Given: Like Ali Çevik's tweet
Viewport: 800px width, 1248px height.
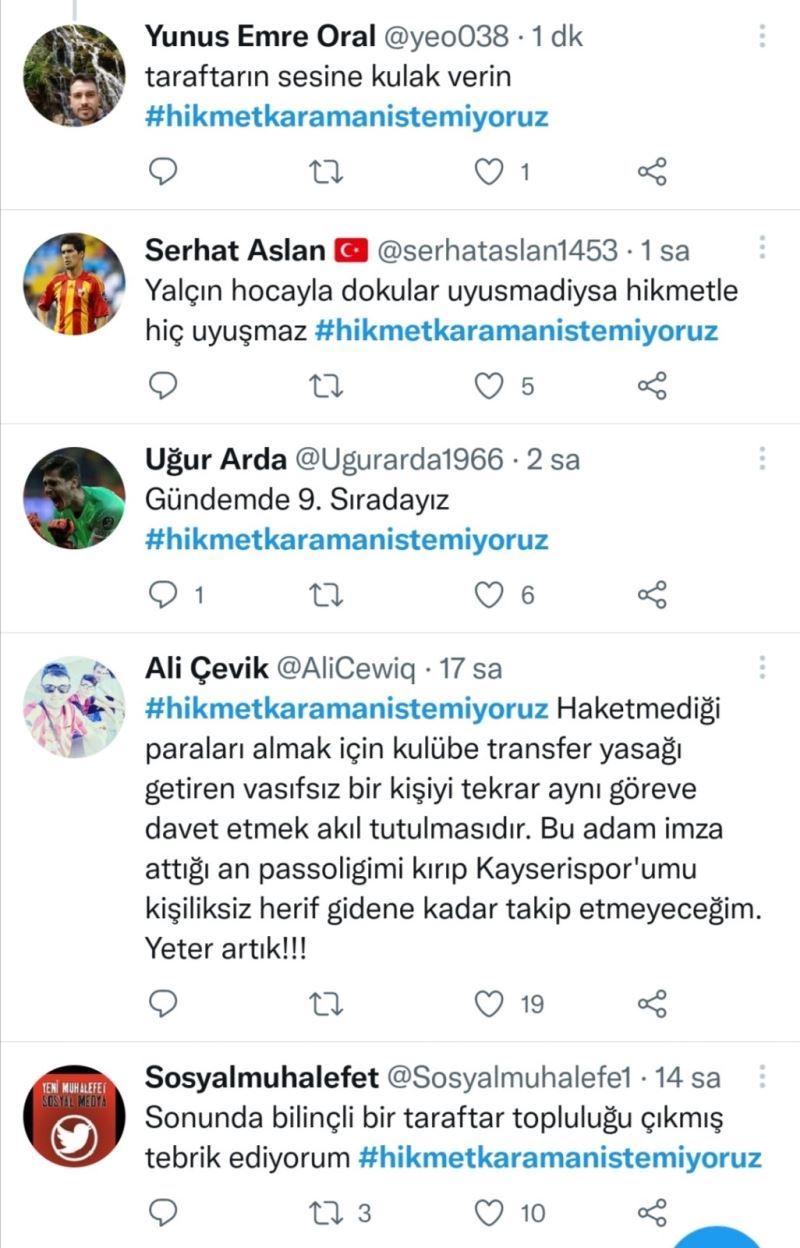Looking at the screenshot, I should (x=488, y=1003).
